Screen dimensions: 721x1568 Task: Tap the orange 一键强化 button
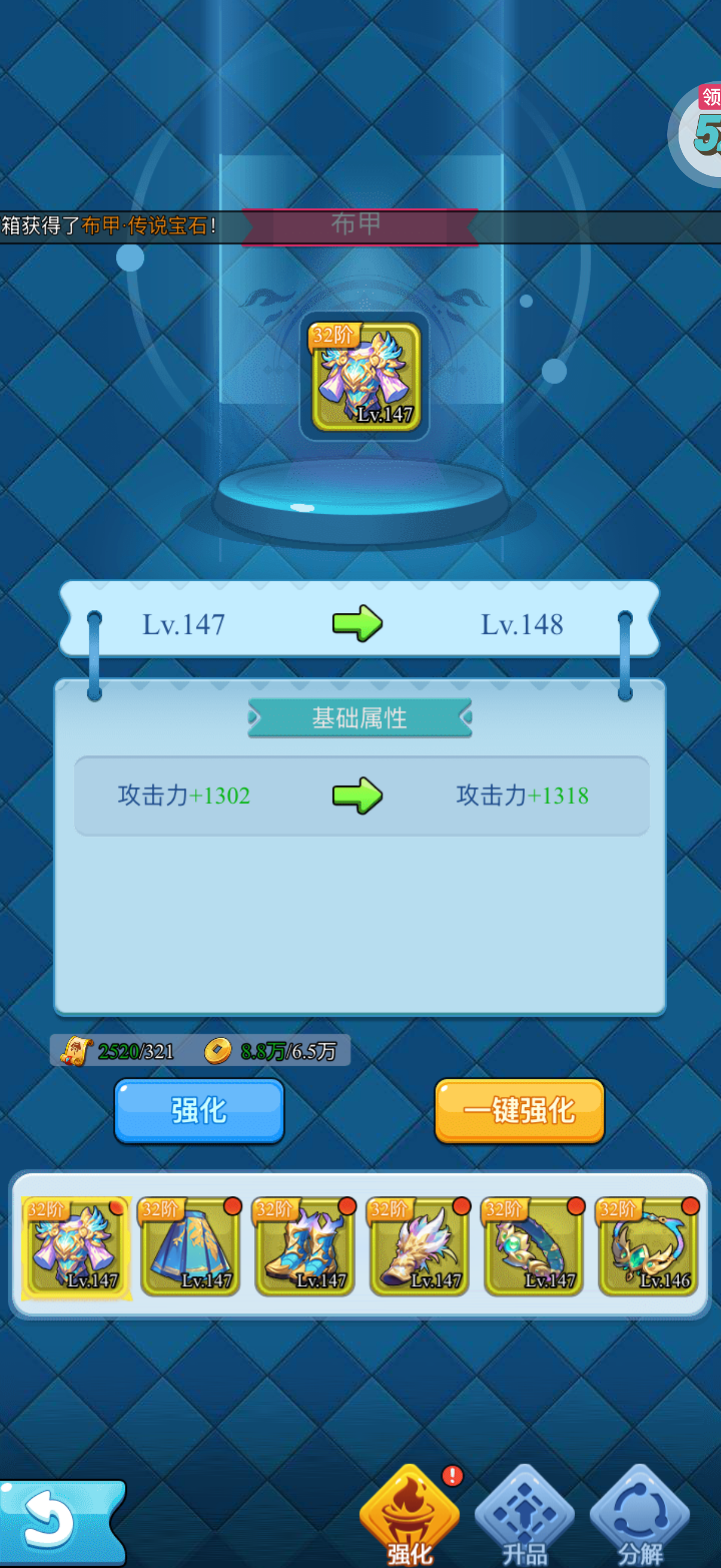[519, 1111]
